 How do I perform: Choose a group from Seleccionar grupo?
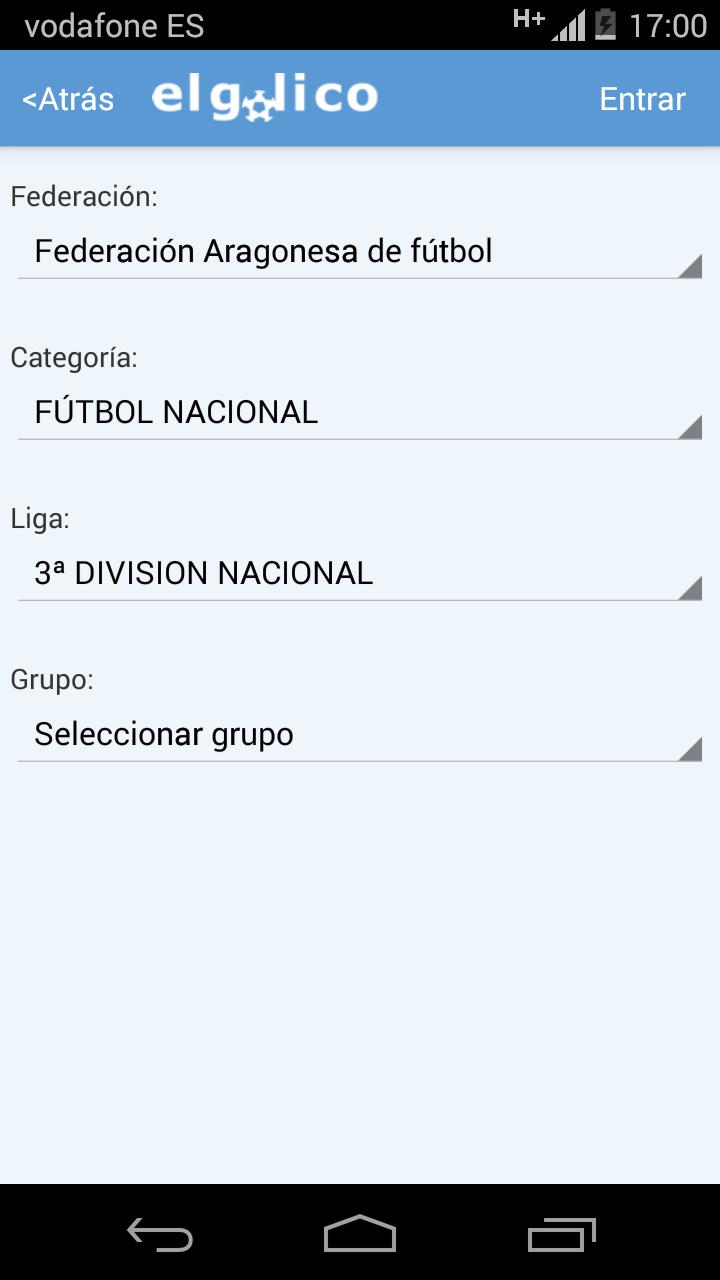coord(359,735)
